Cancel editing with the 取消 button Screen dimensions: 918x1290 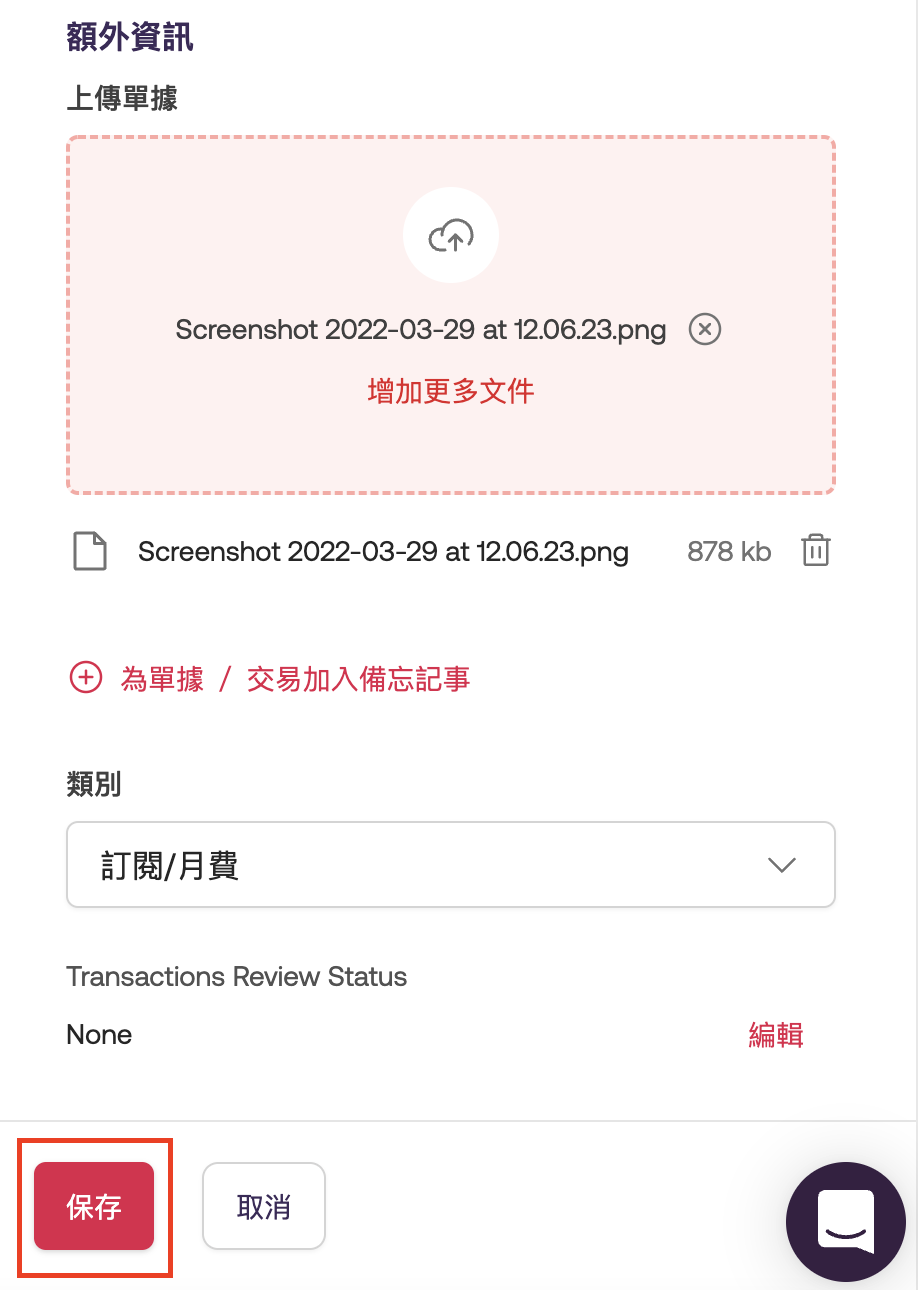(264, 1206)
